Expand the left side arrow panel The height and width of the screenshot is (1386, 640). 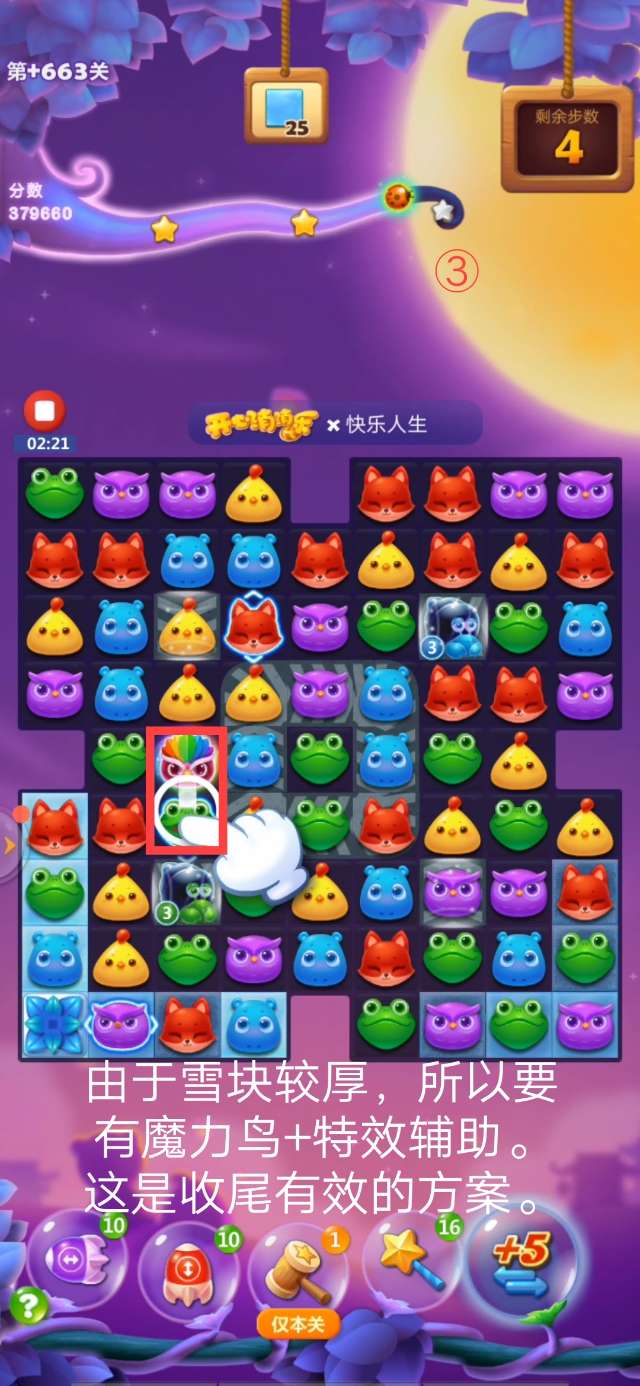click(10, 845)
